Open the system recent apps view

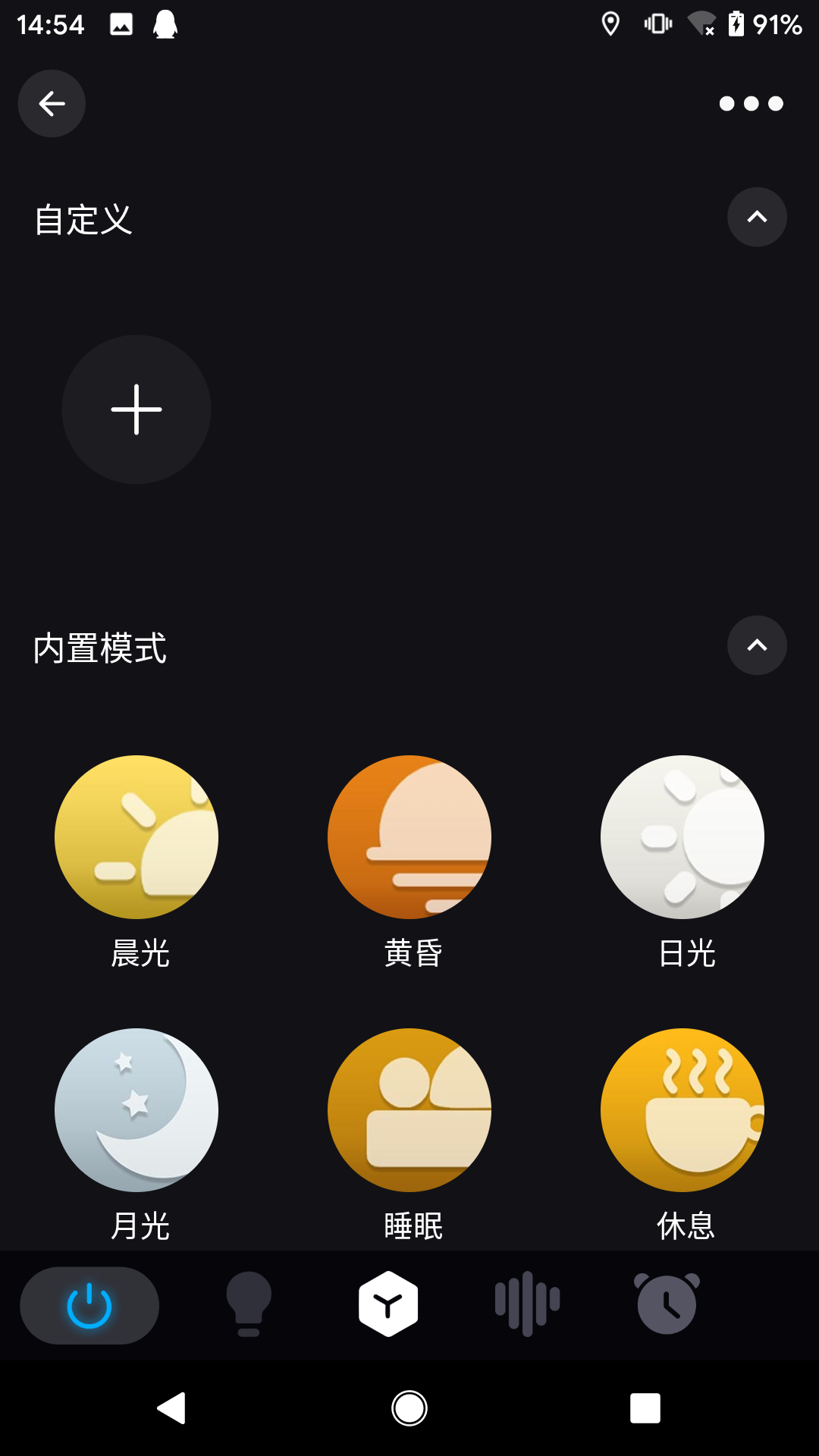click(x=645, y=1408)
